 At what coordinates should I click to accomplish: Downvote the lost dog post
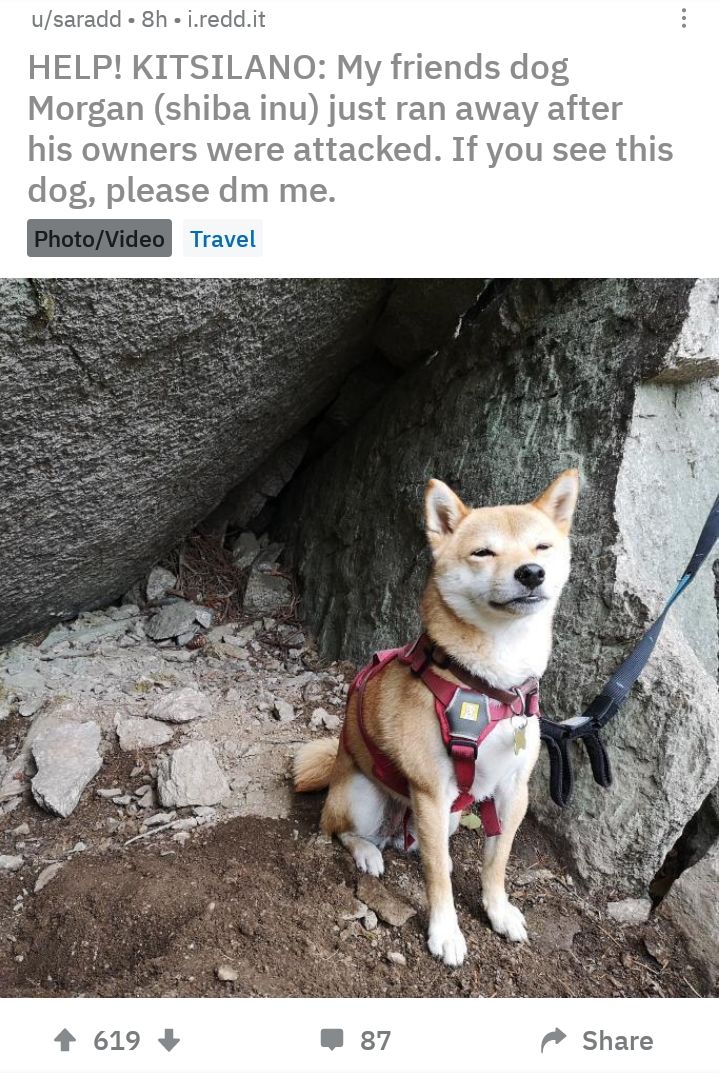coord(169,1040)
